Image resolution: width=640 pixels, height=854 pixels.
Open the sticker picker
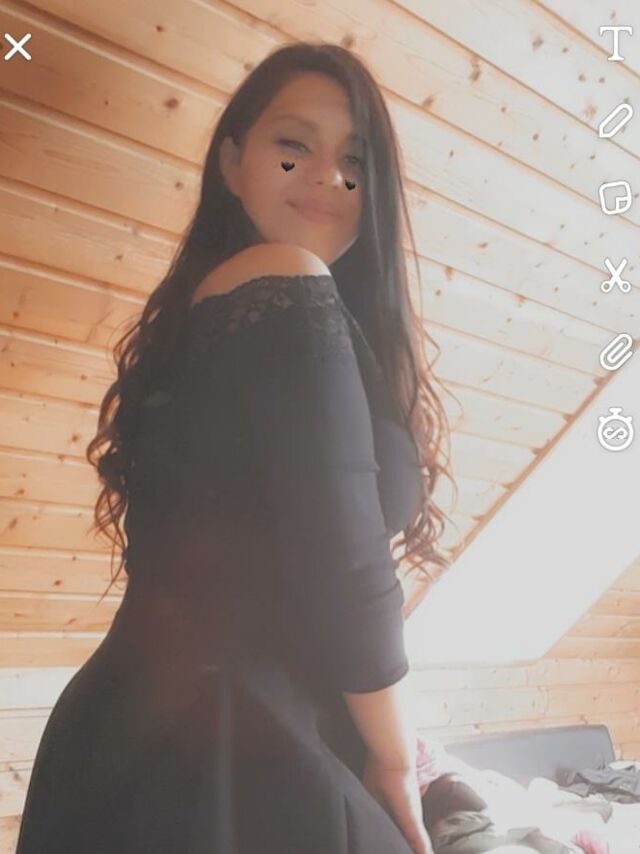(x=615, y=198)
